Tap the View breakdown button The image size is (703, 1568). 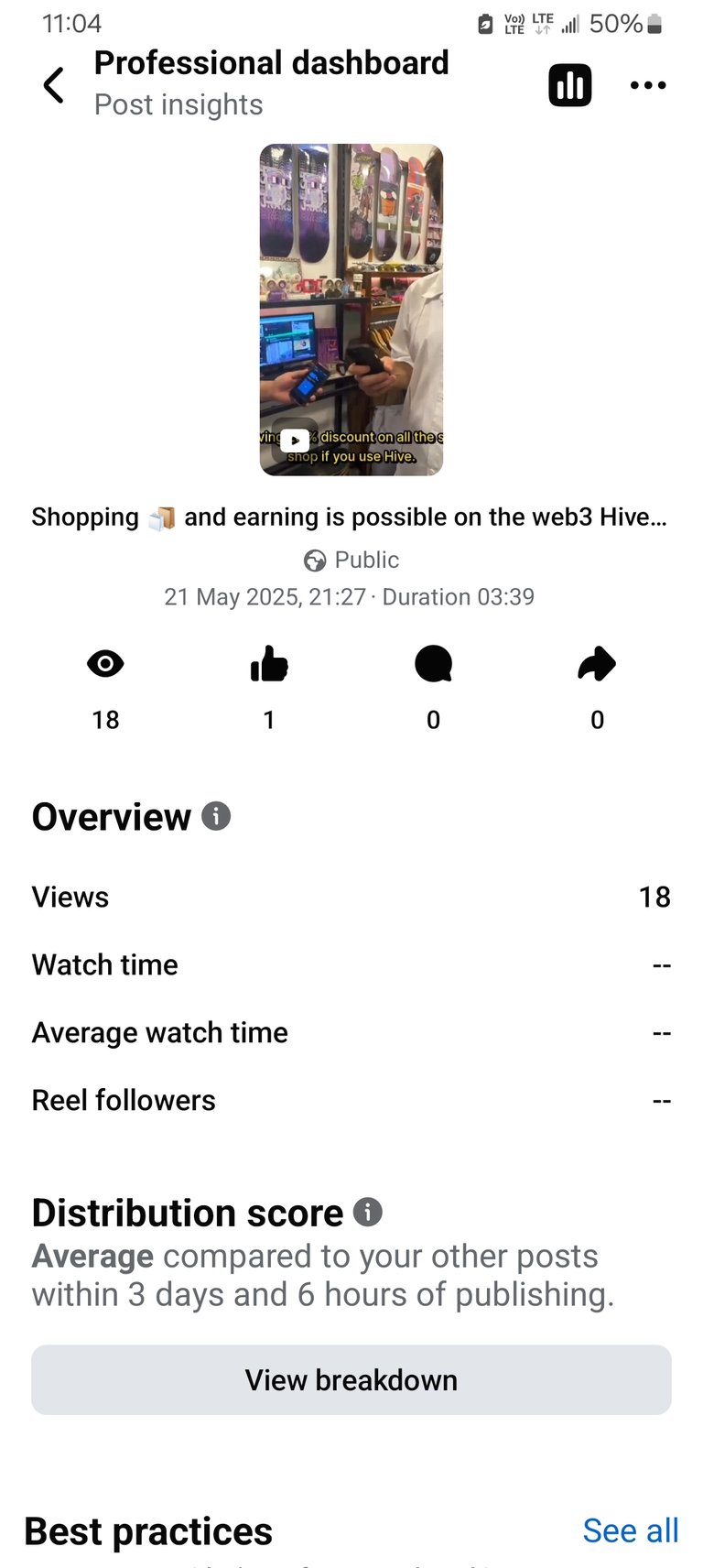(351, 1379)
